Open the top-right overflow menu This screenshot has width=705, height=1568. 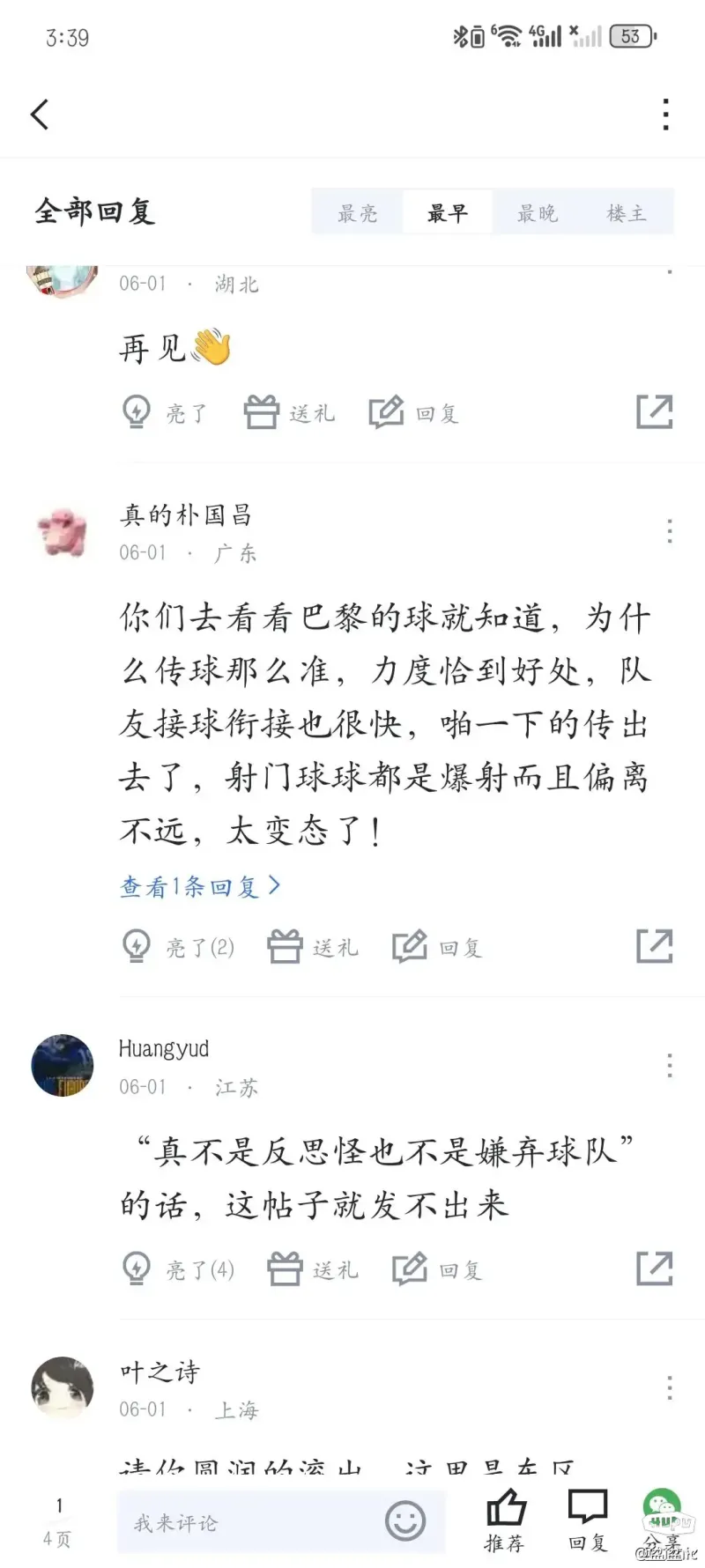click(x=666, y=115)
